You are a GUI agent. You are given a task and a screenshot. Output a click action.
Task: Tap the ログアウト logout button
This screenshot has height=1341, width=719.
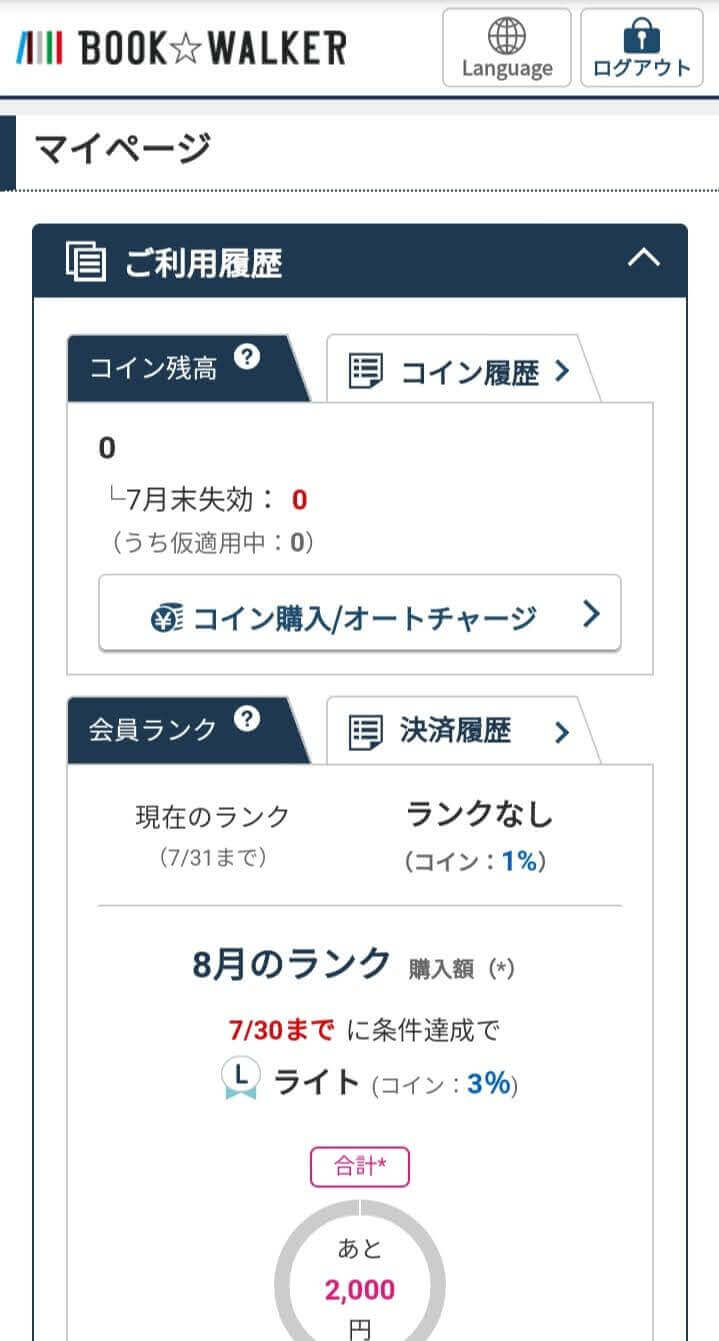coord(641,47)
